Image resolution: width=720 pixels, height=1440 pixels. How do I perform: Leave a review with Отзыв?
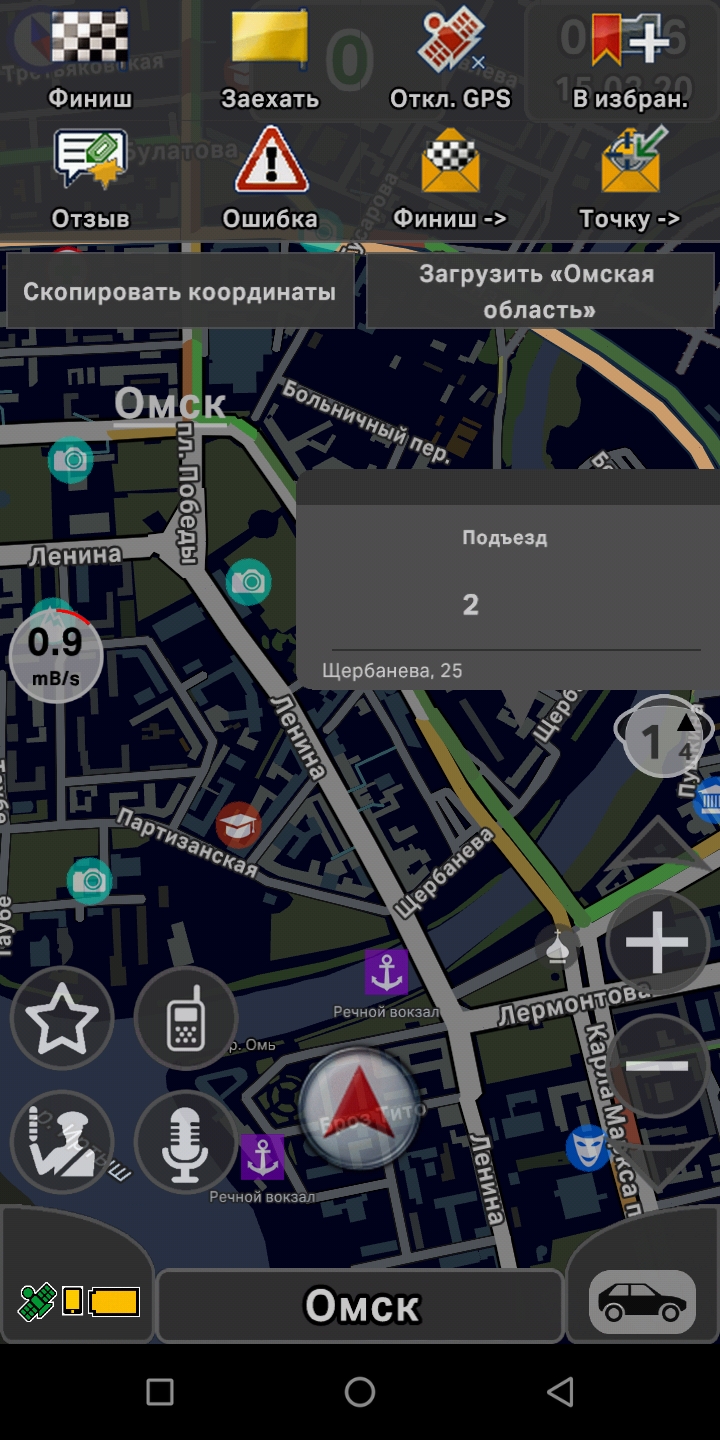point(90,180)
